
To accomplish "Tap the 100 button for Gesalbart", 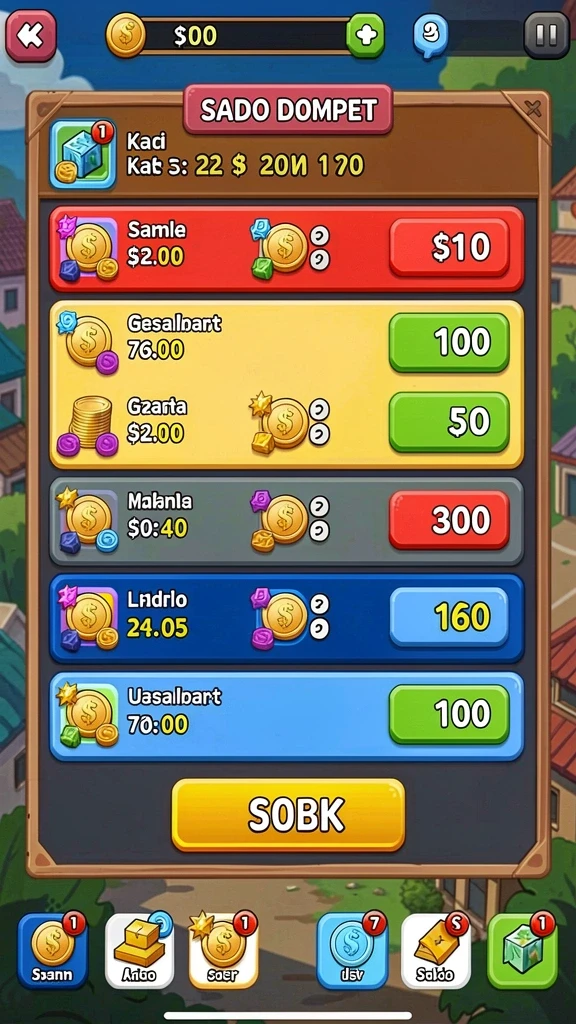I will [x=449, y=342].
